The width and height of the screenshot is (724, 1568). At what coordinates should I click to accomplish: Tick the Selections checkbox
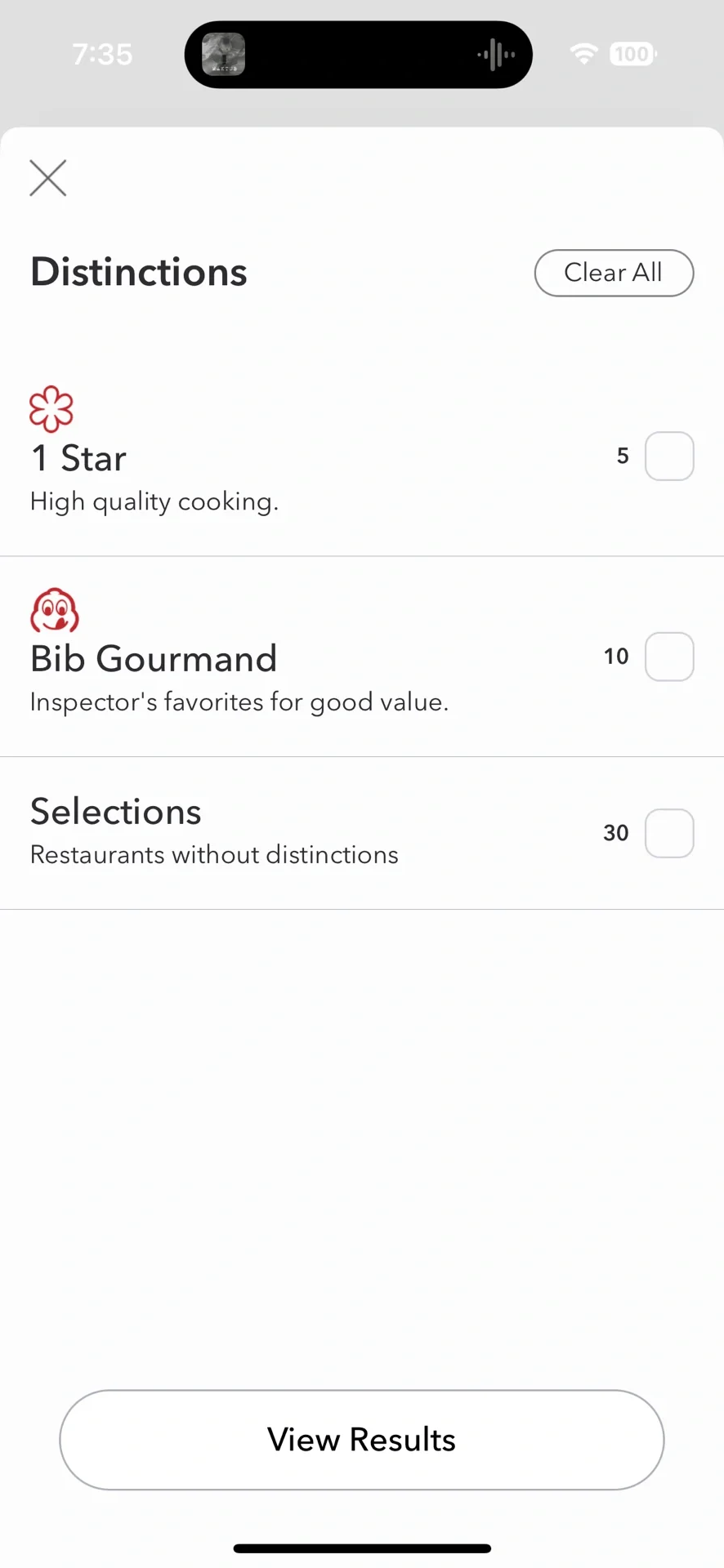669,833
